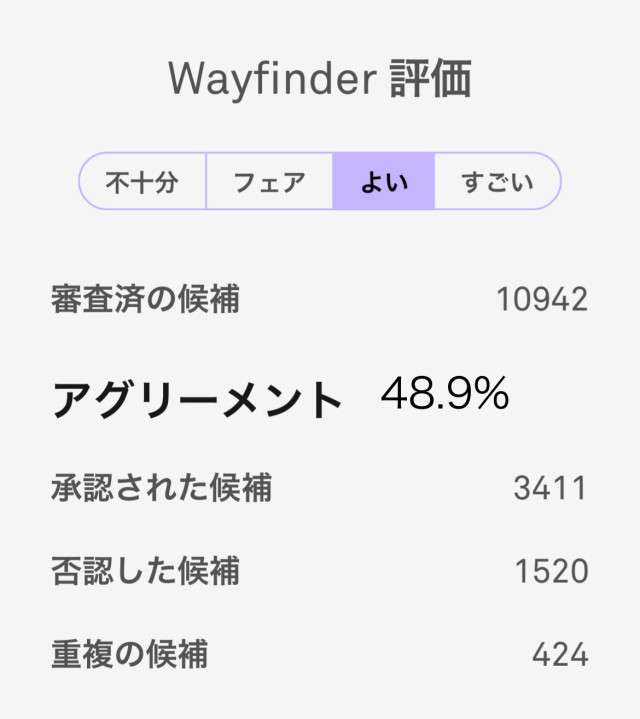Select the 不十分 rating segment

(143, 182)
